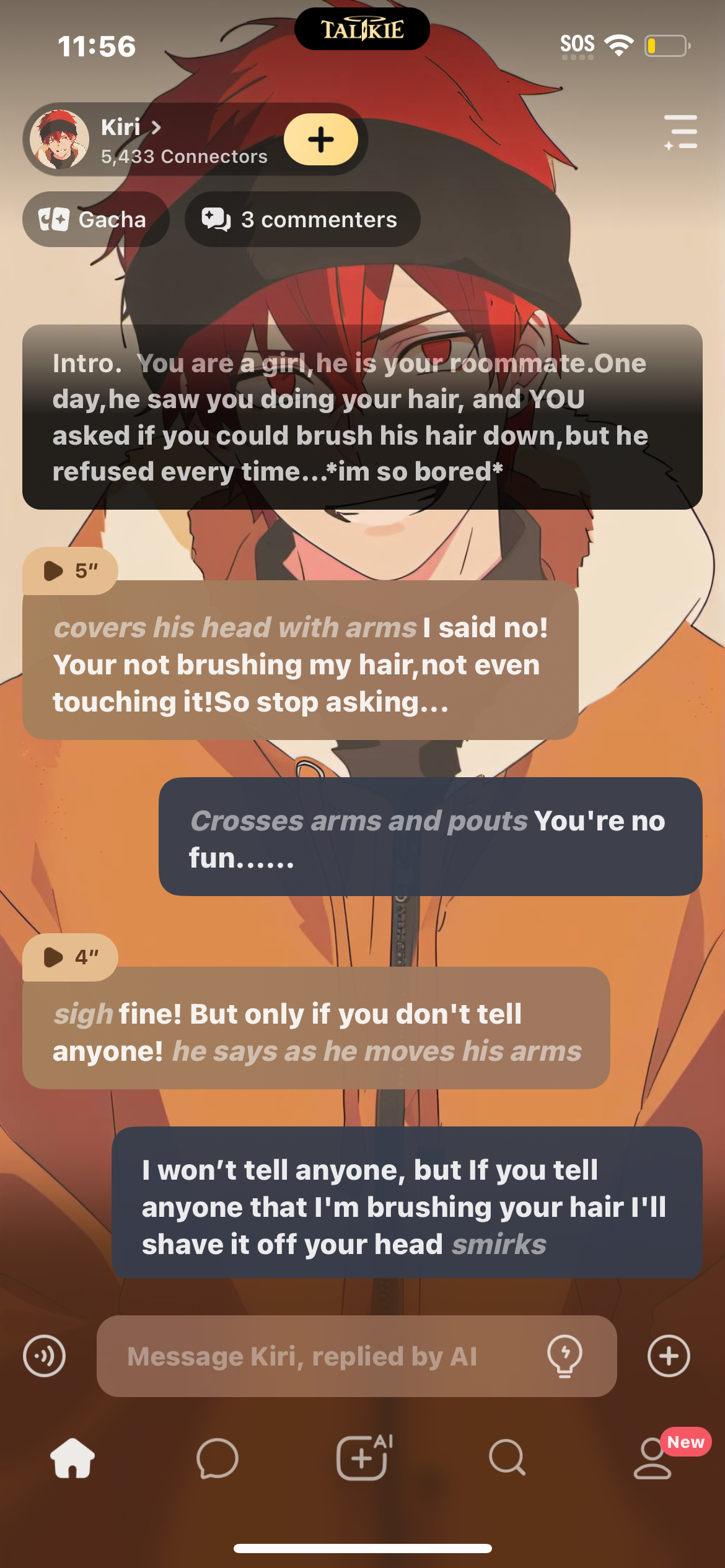
Task: Play the 5-second voice message
Action: 69,570
